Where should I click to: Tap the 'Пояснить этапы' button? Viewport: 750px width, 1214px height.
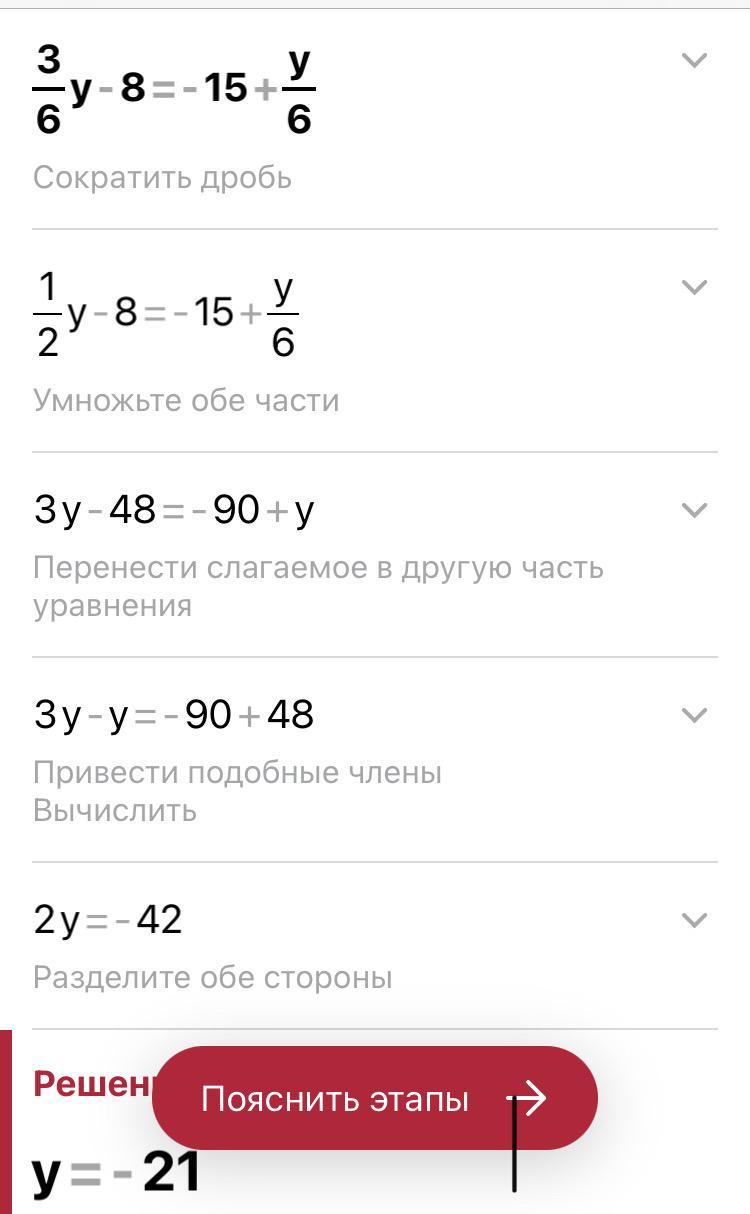pos(374,1098)
